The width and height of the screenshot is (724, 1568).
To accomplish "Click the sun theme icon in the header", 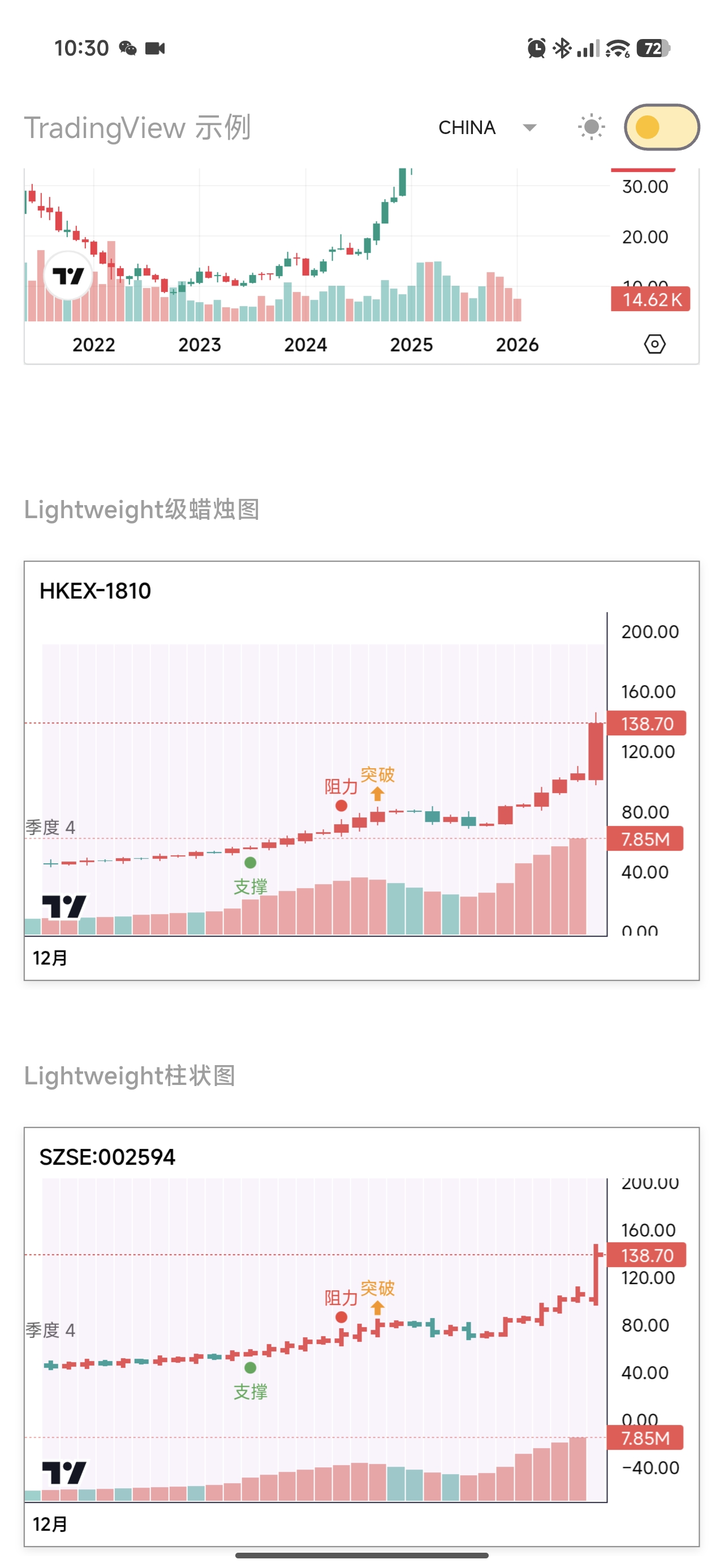I will point(590,127).
